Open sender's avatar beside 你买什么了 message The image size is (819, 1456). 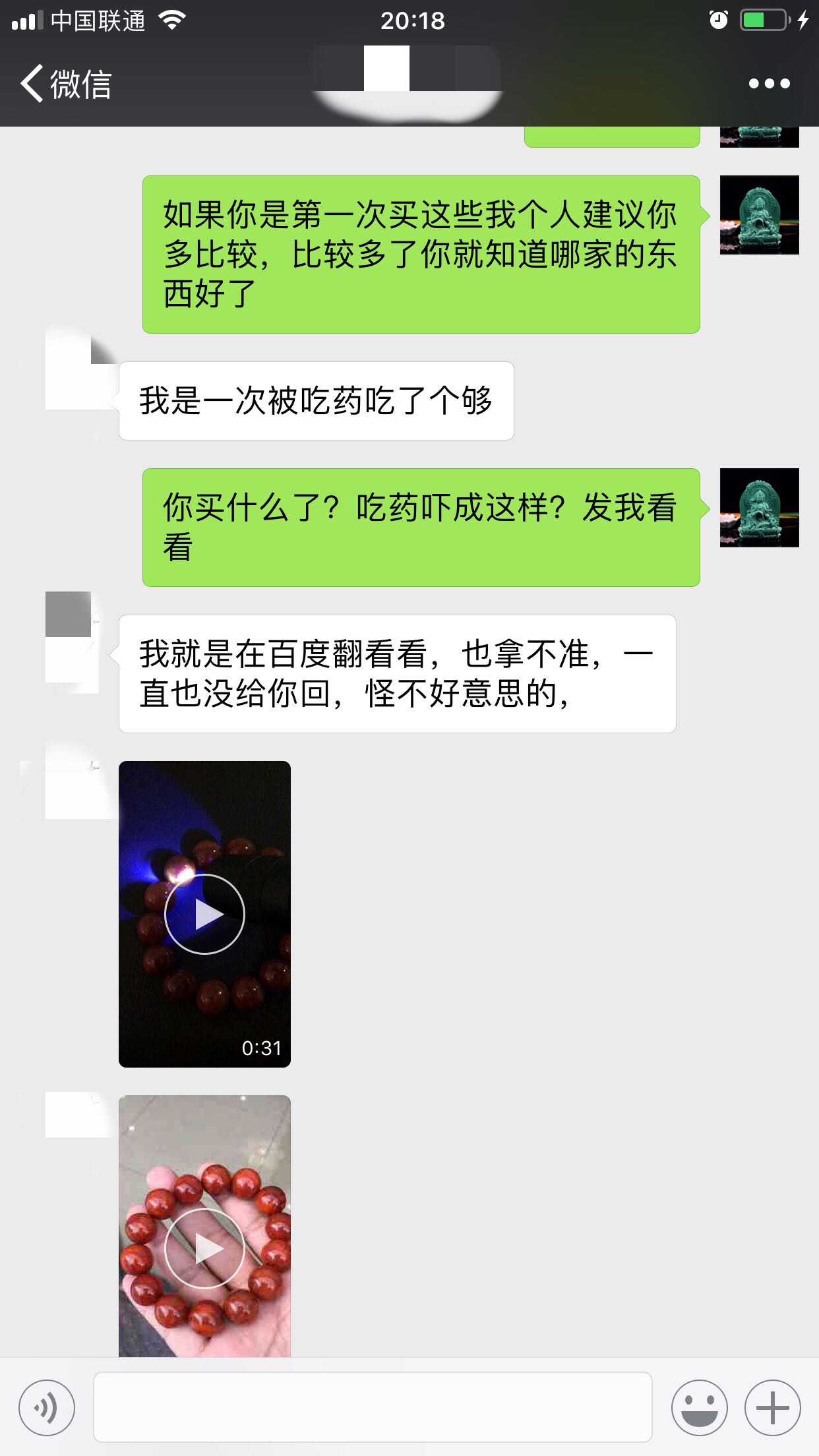pos(760,508)
